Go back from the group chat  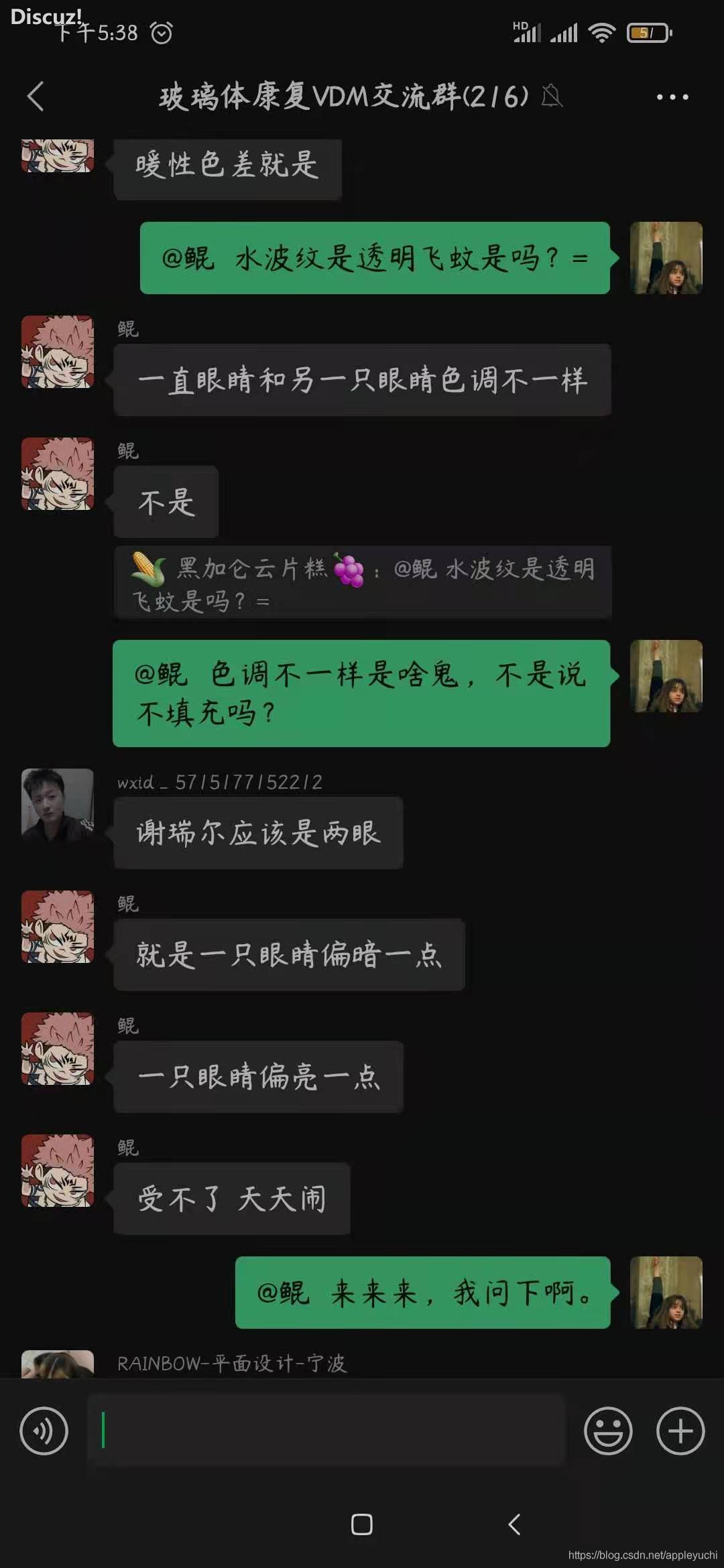coord(36,96)
